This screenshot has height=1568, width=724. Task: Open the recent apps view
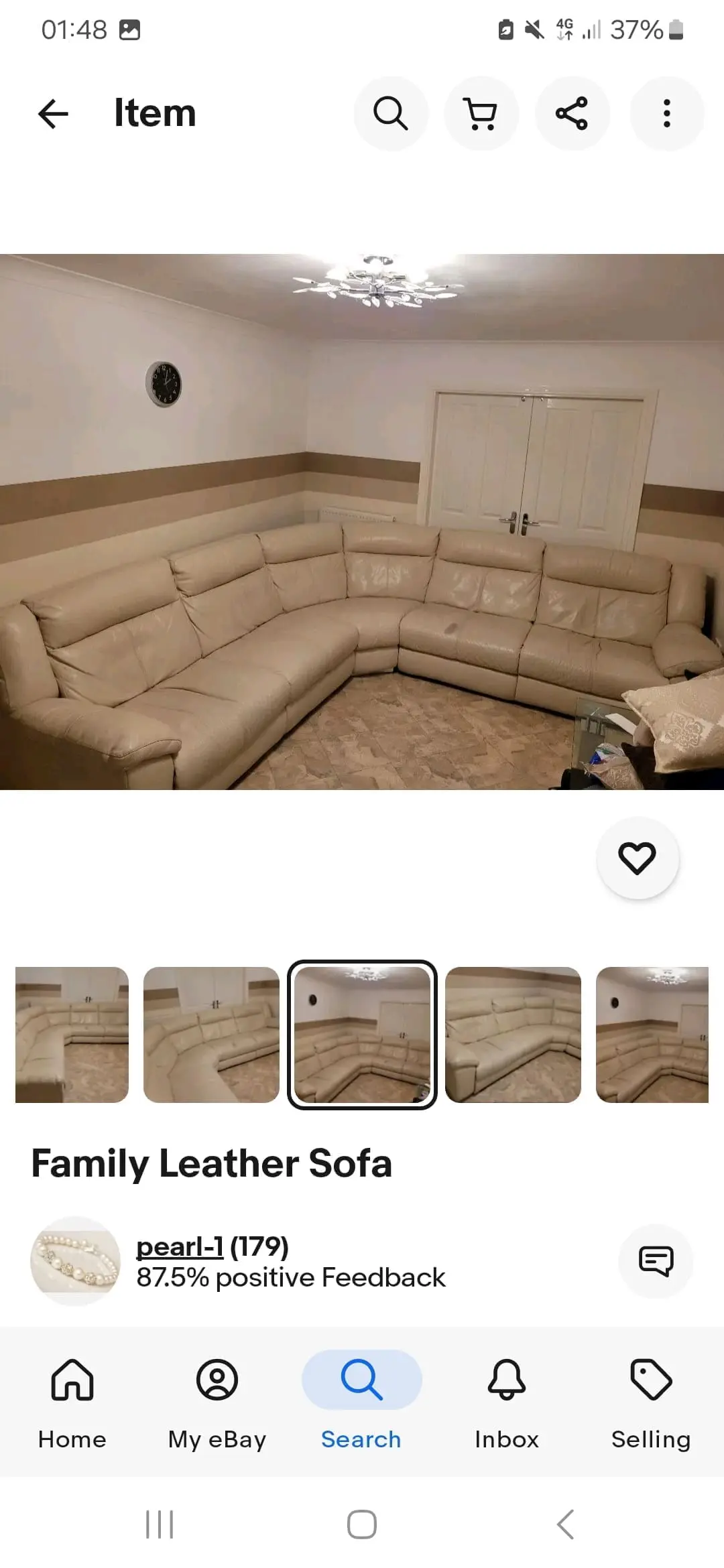(160, 1524)
